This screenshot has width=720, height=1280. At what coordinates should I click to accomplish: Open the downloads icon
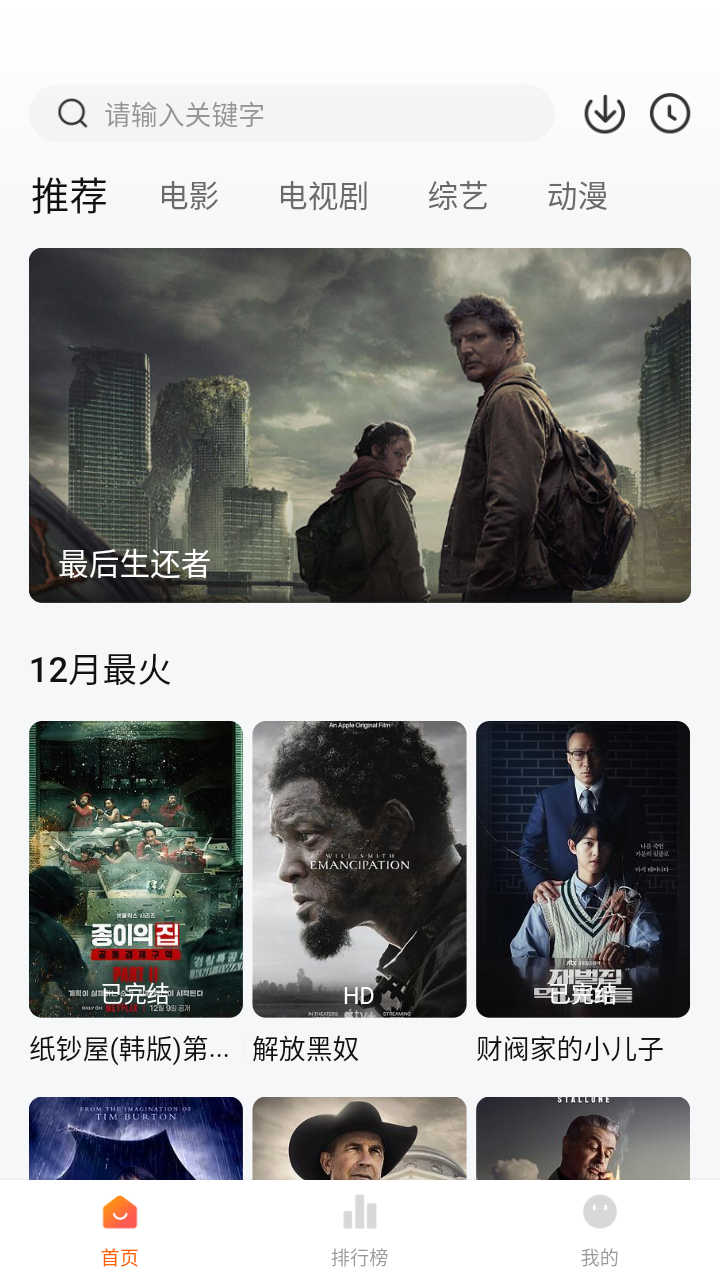pyautogui.click(x=604, y=114)
